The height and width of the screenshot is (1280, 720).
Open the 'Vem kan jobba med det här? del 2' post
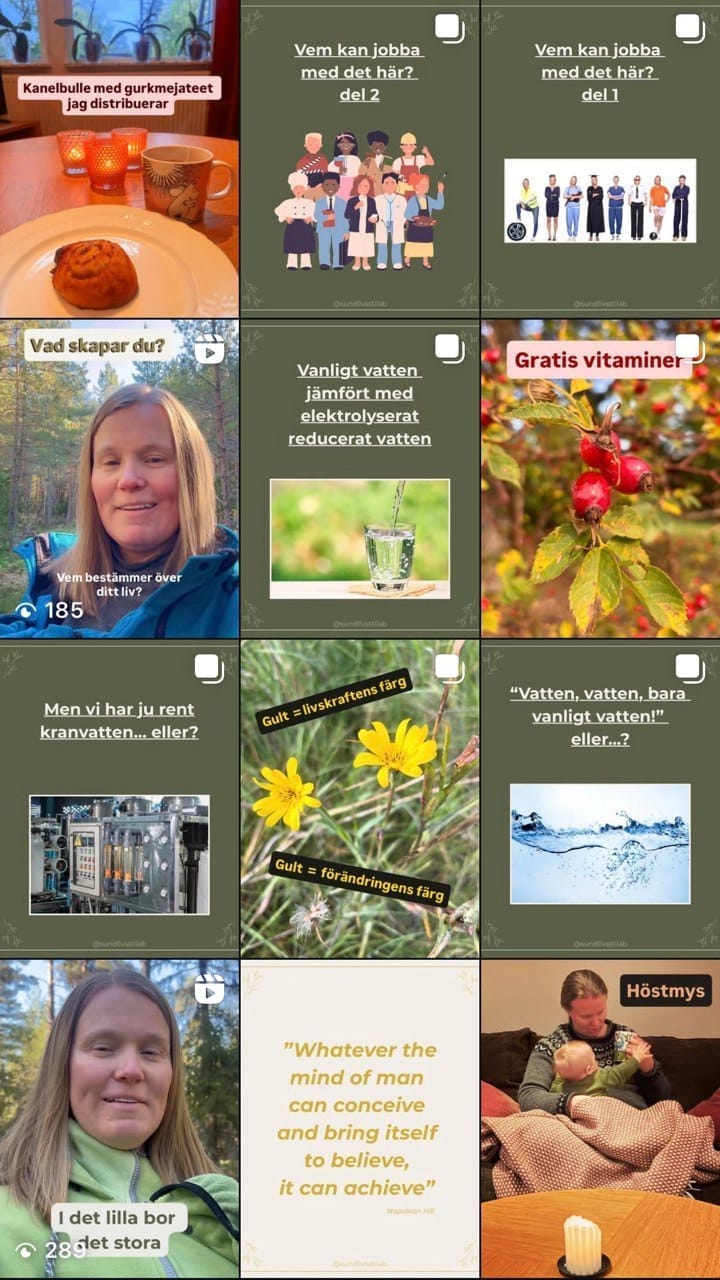(x=360, y=158)
